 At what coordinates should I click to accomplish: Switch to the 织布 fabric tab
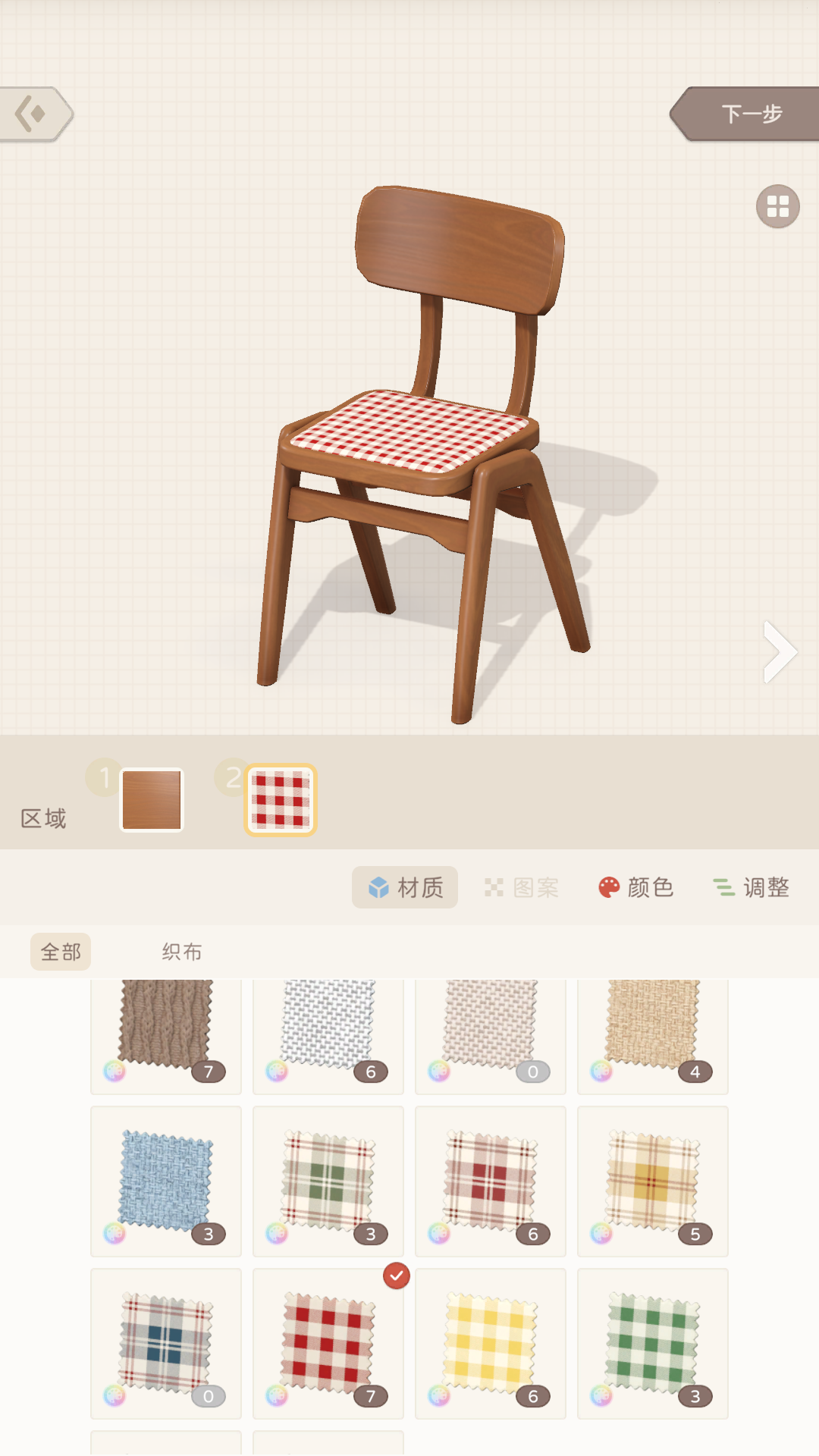182,952
